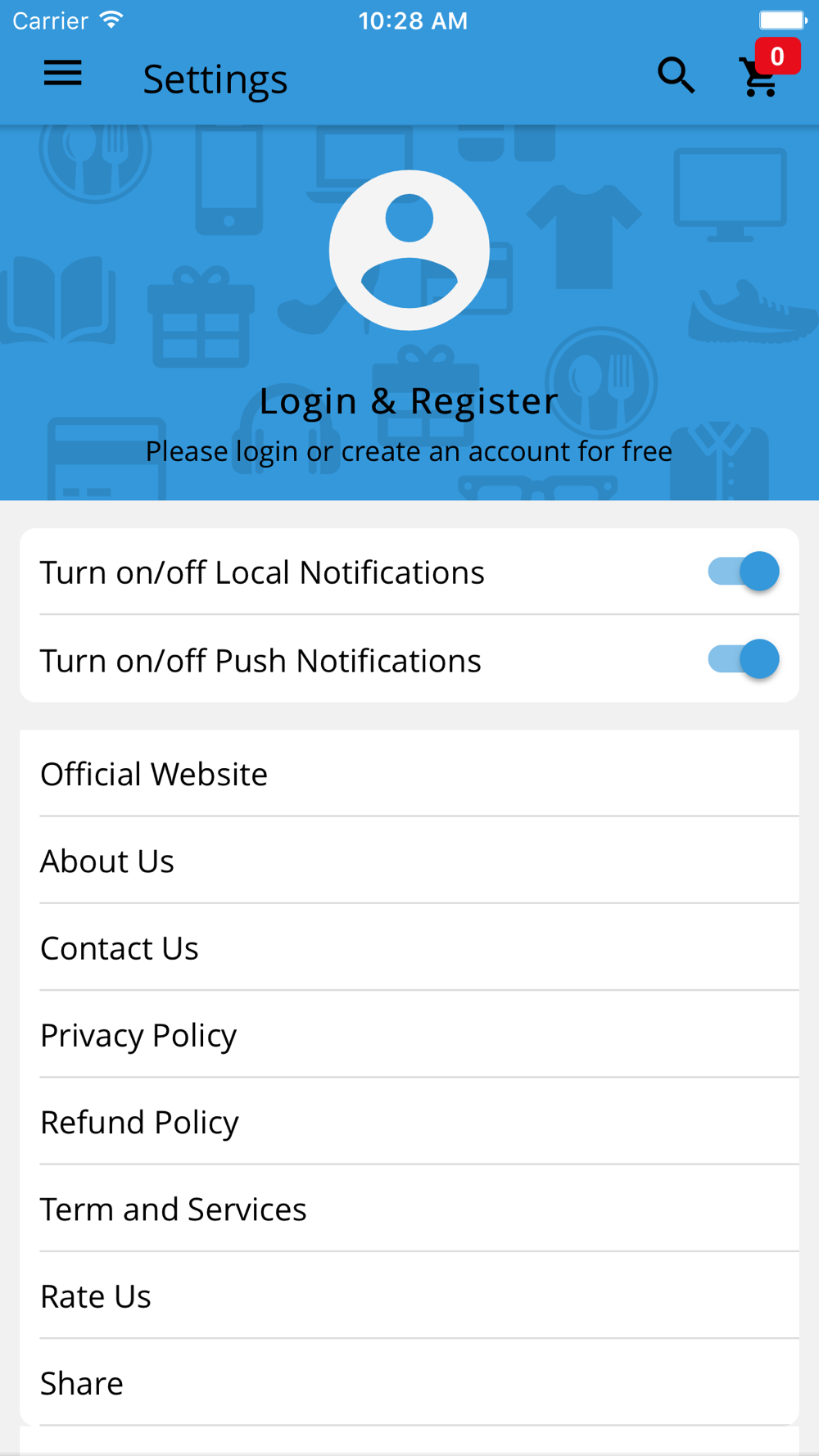Open Term and Services

(x=409, y=1210)
